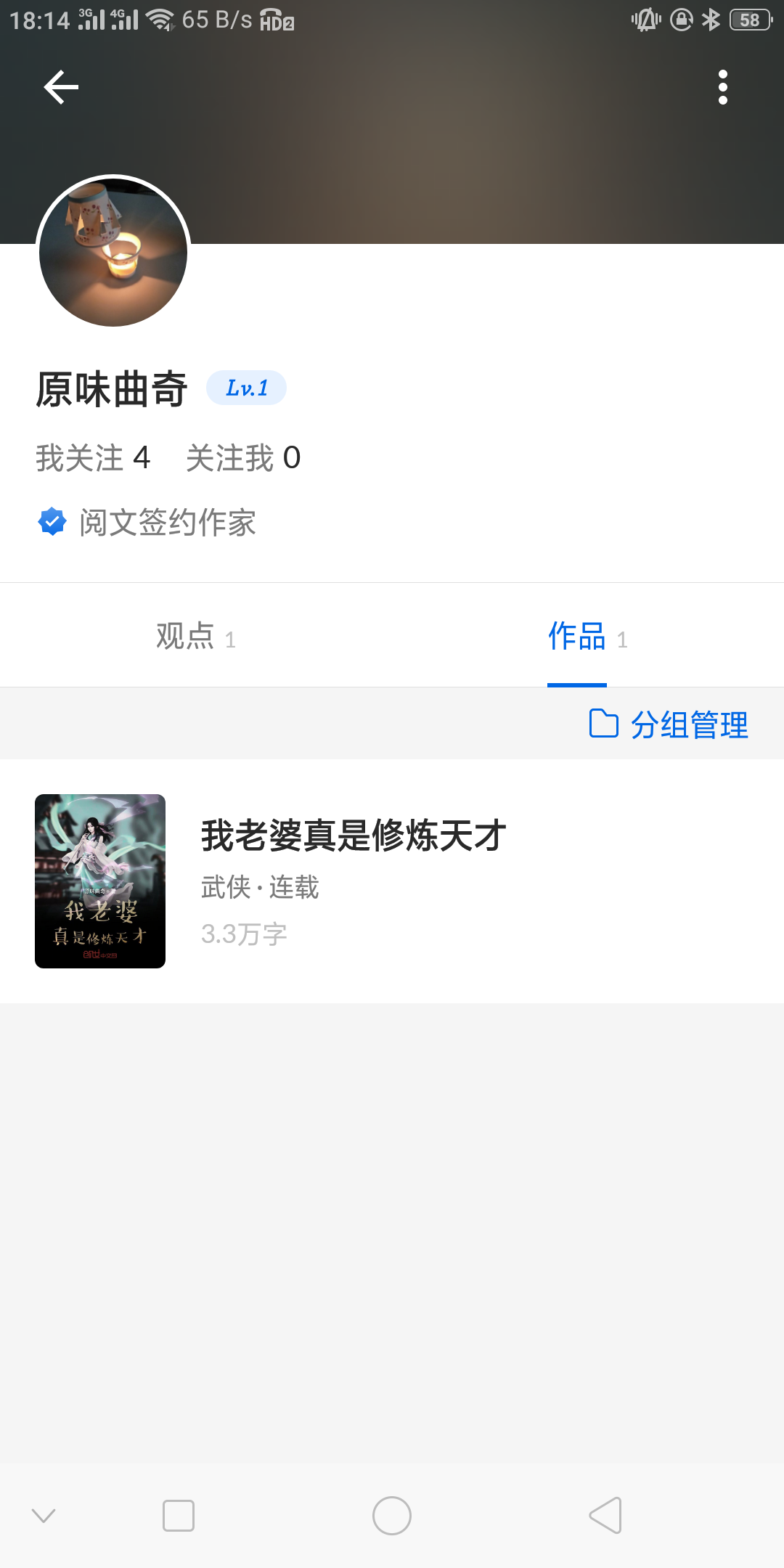Image resolution: width=784 pixels, height=1568 pixels.
Task: Open 分组管理 group management
Action: point(669,724)
